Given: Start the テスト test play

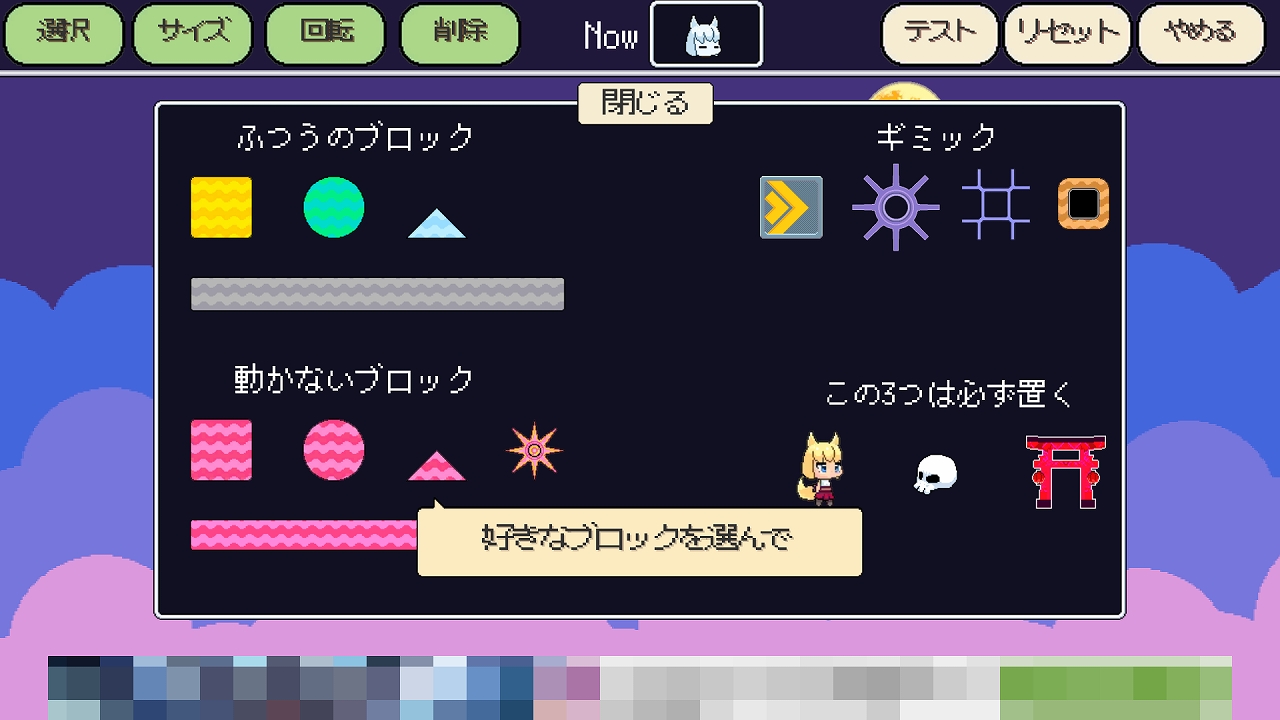Looking at the screenshot, I should [940, 34].
